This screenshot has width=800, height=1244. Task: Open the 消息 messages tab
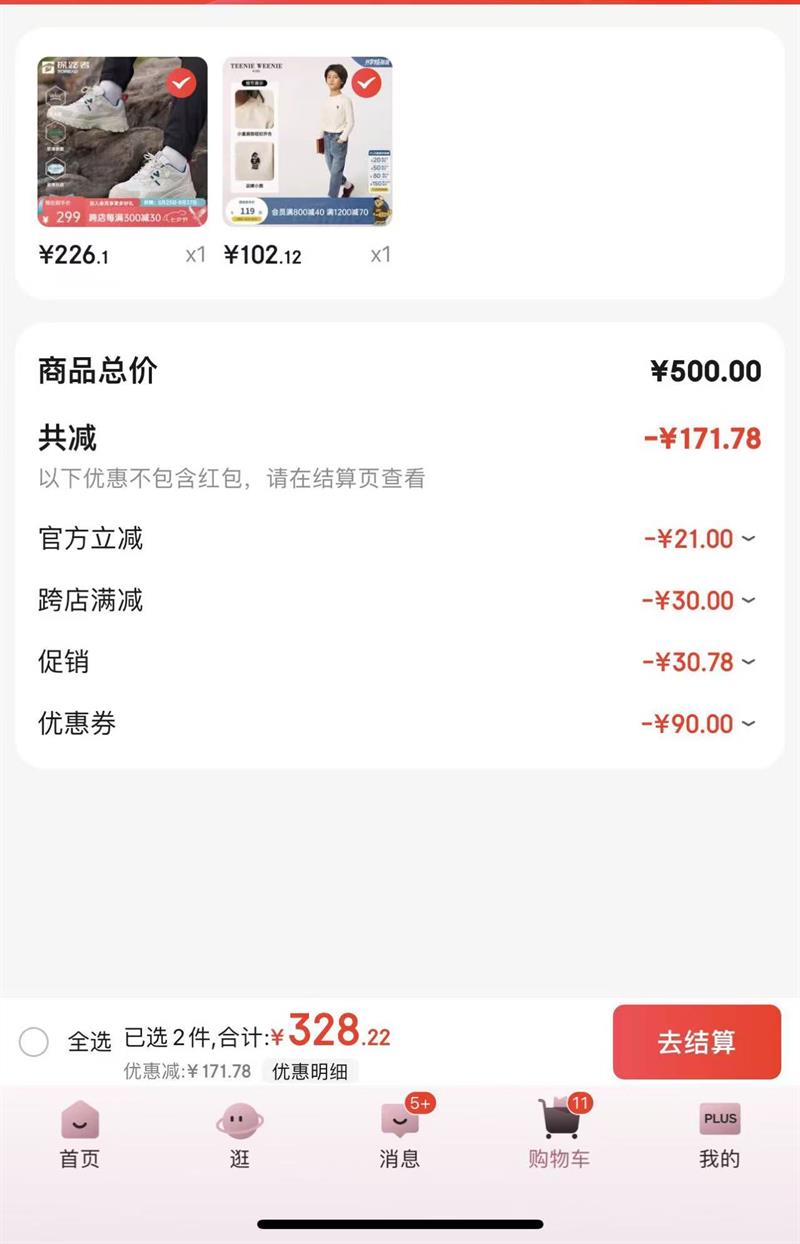400,1136
